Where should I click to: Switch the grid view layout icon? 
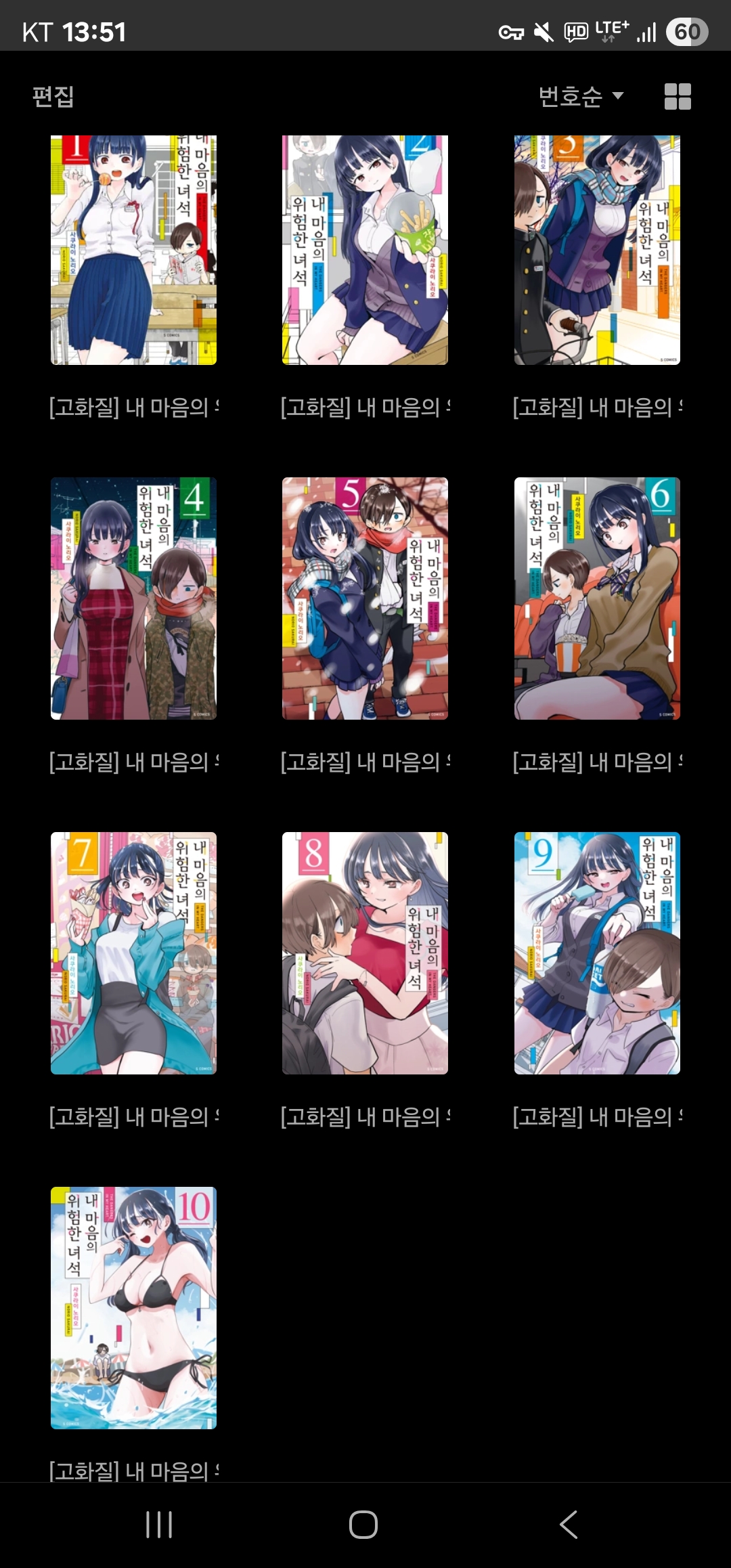point(678,96)
